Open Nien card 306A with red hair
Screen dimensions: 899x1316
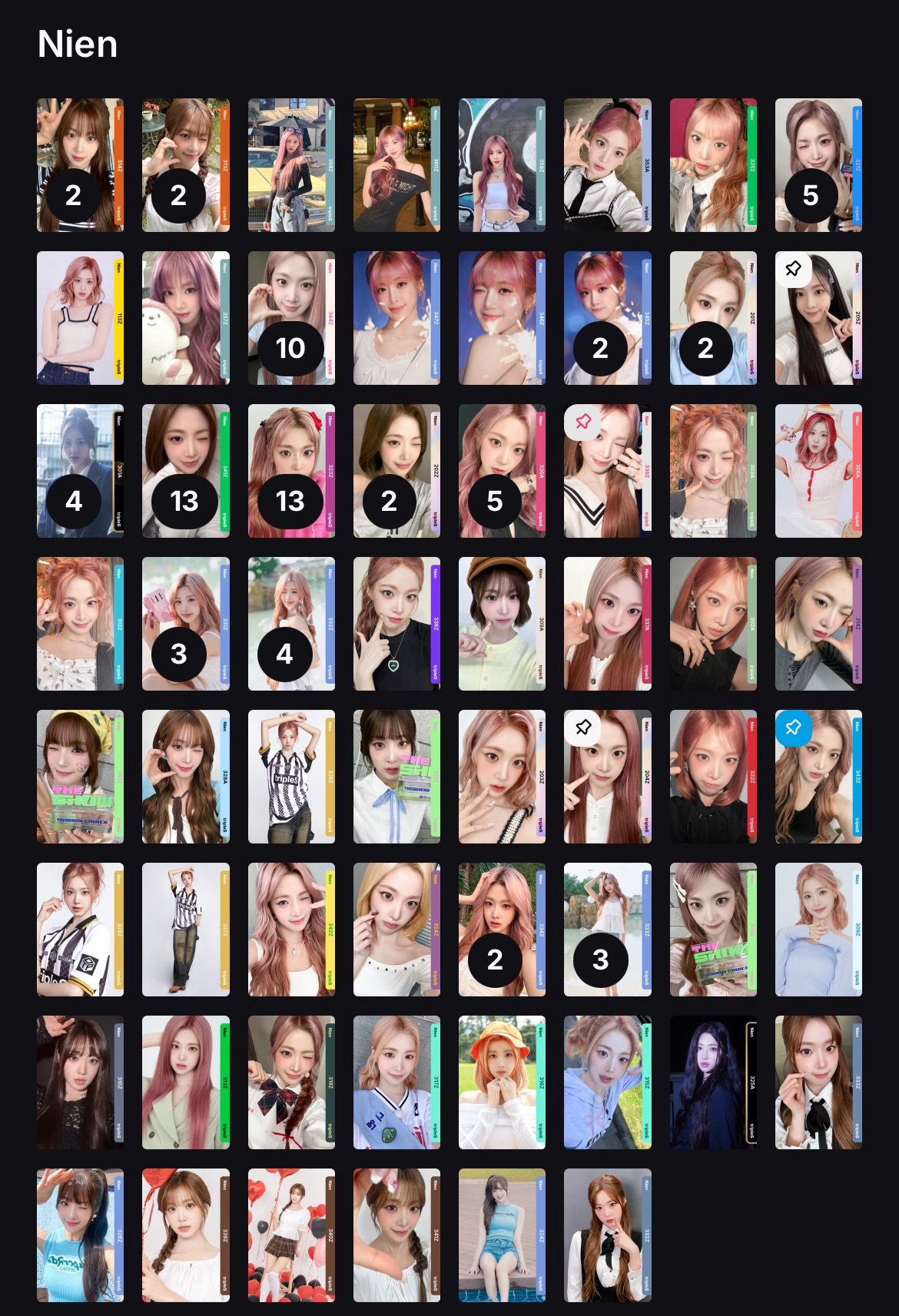coord(818,470)
